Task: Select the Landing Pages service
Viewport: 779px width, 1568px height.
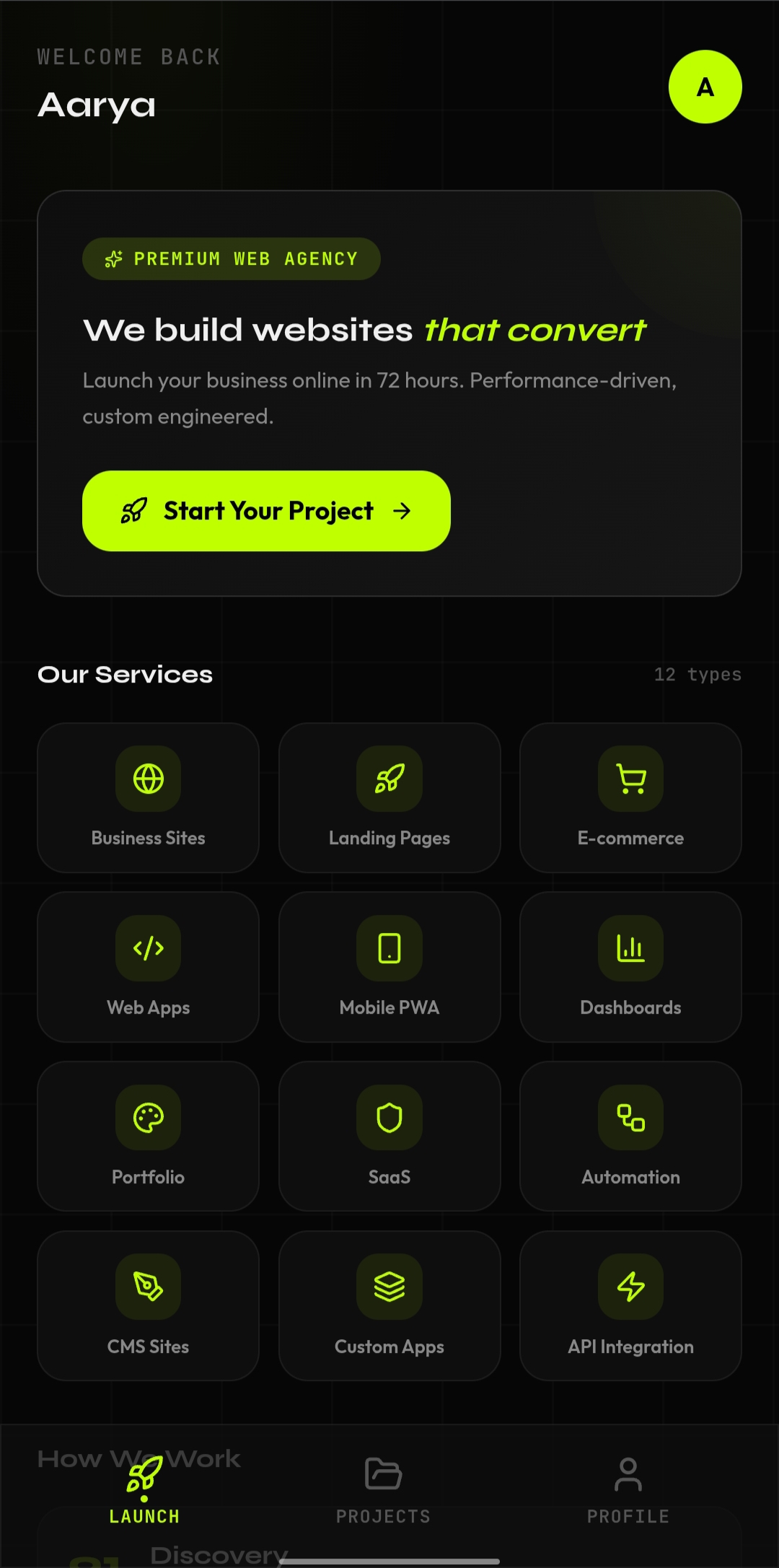Action: tap(389, 797)
